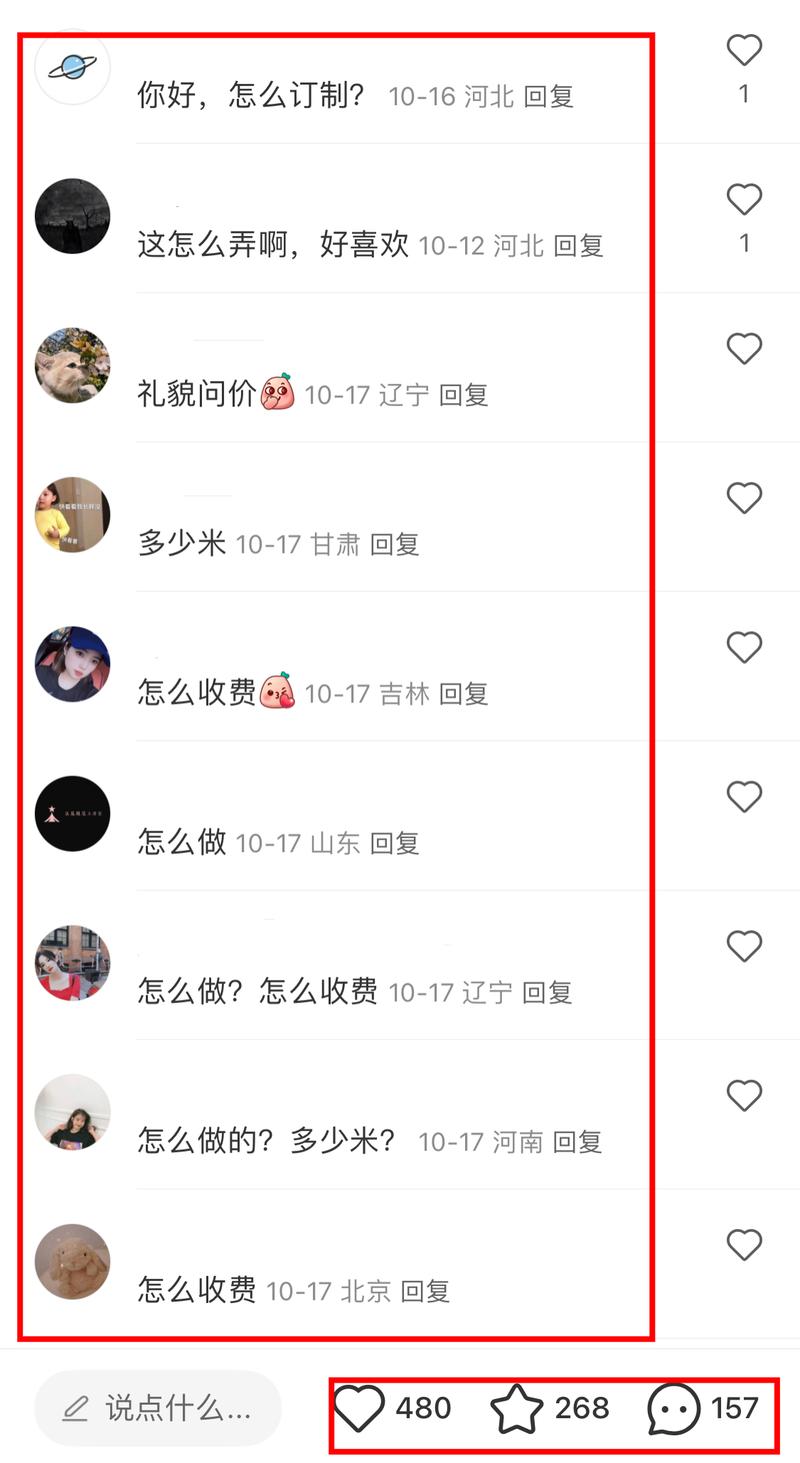Toggle the heart on the 北京 "怎么收费" comment
The width and height of the screenshot is (800, 1463).
pos(744,1245)
